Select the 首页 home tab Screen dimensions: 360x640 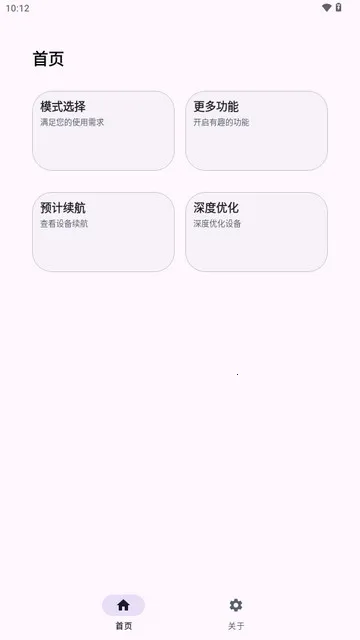click(x=123, y=613)
